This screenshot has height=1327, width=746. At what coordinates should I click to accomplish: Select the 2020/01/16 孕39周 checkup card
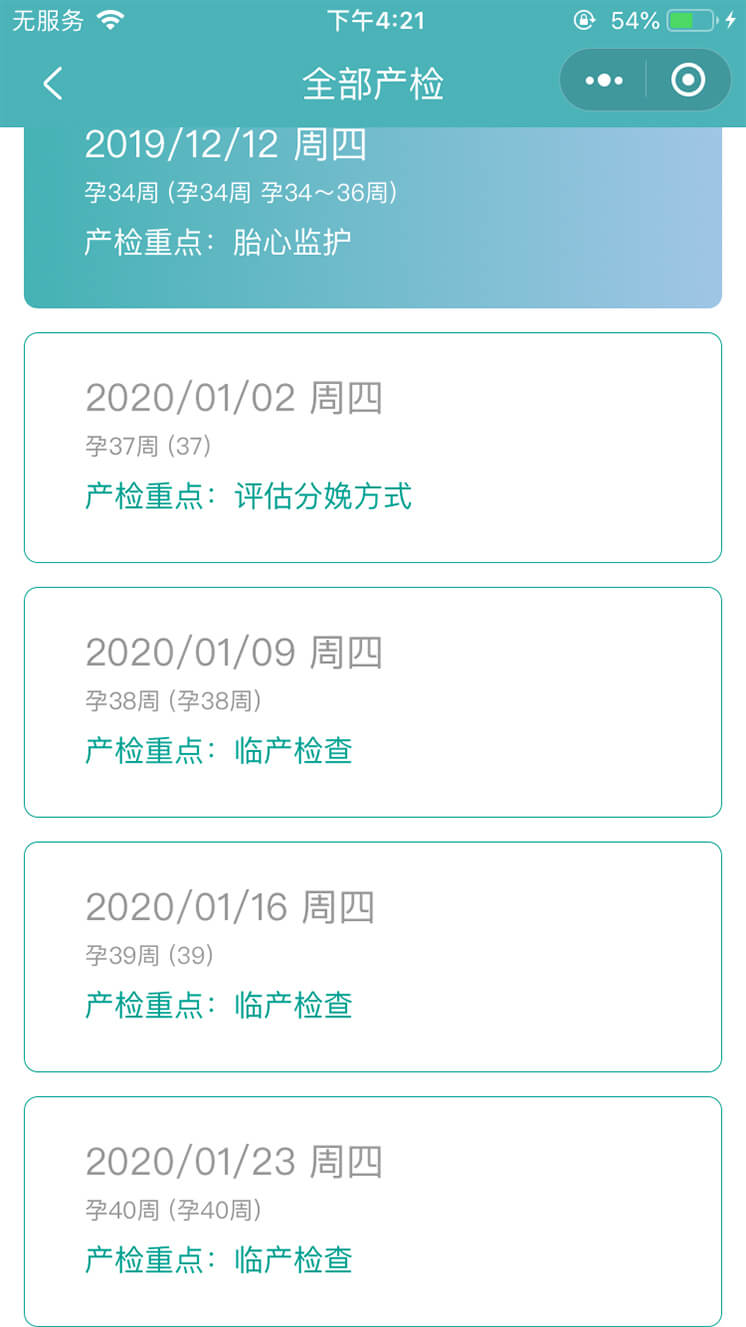[372, 957]
